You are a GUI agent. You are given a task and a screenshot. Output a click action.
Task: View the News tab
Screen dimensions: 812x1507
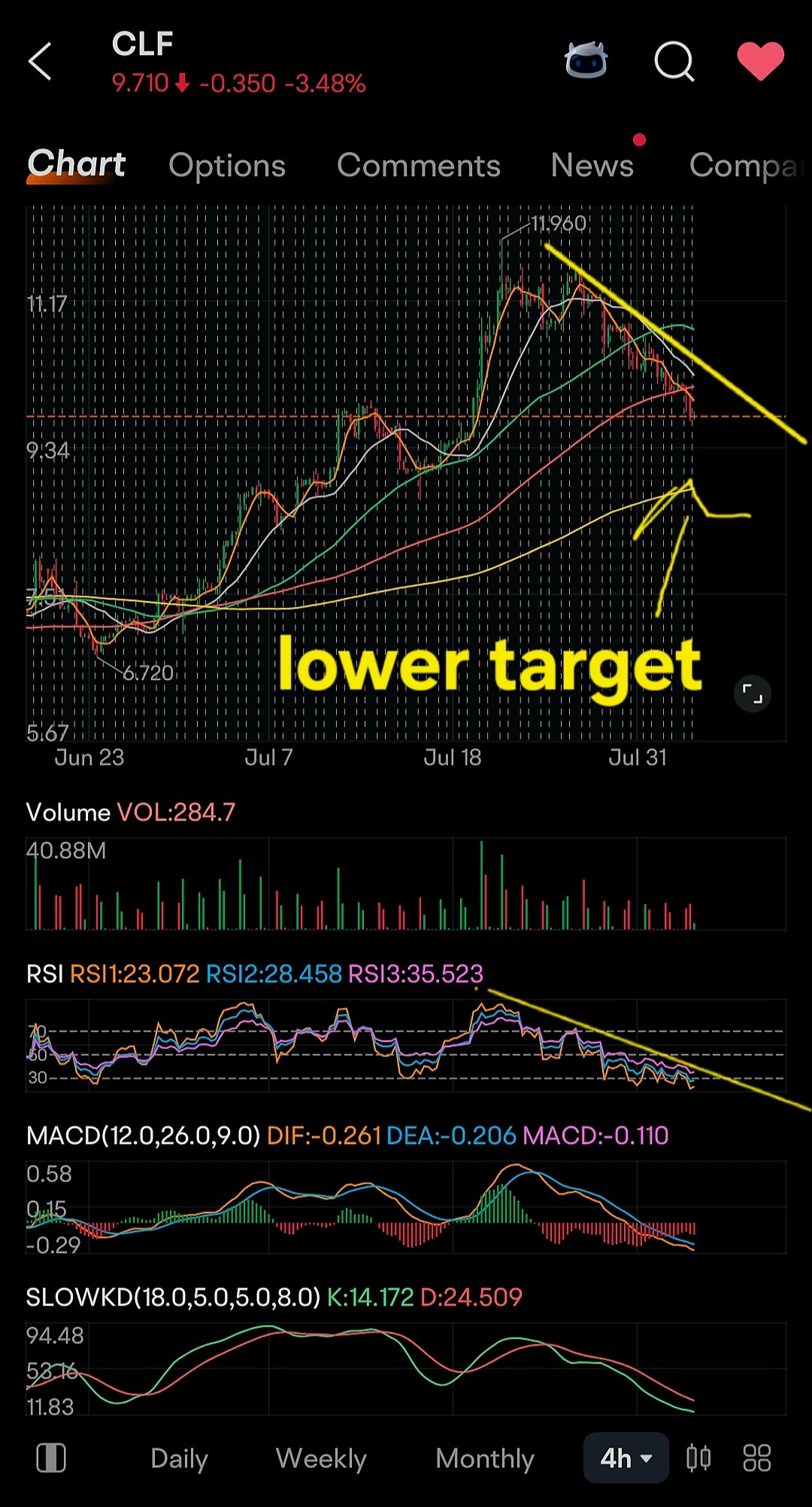[x=592, y=165]
